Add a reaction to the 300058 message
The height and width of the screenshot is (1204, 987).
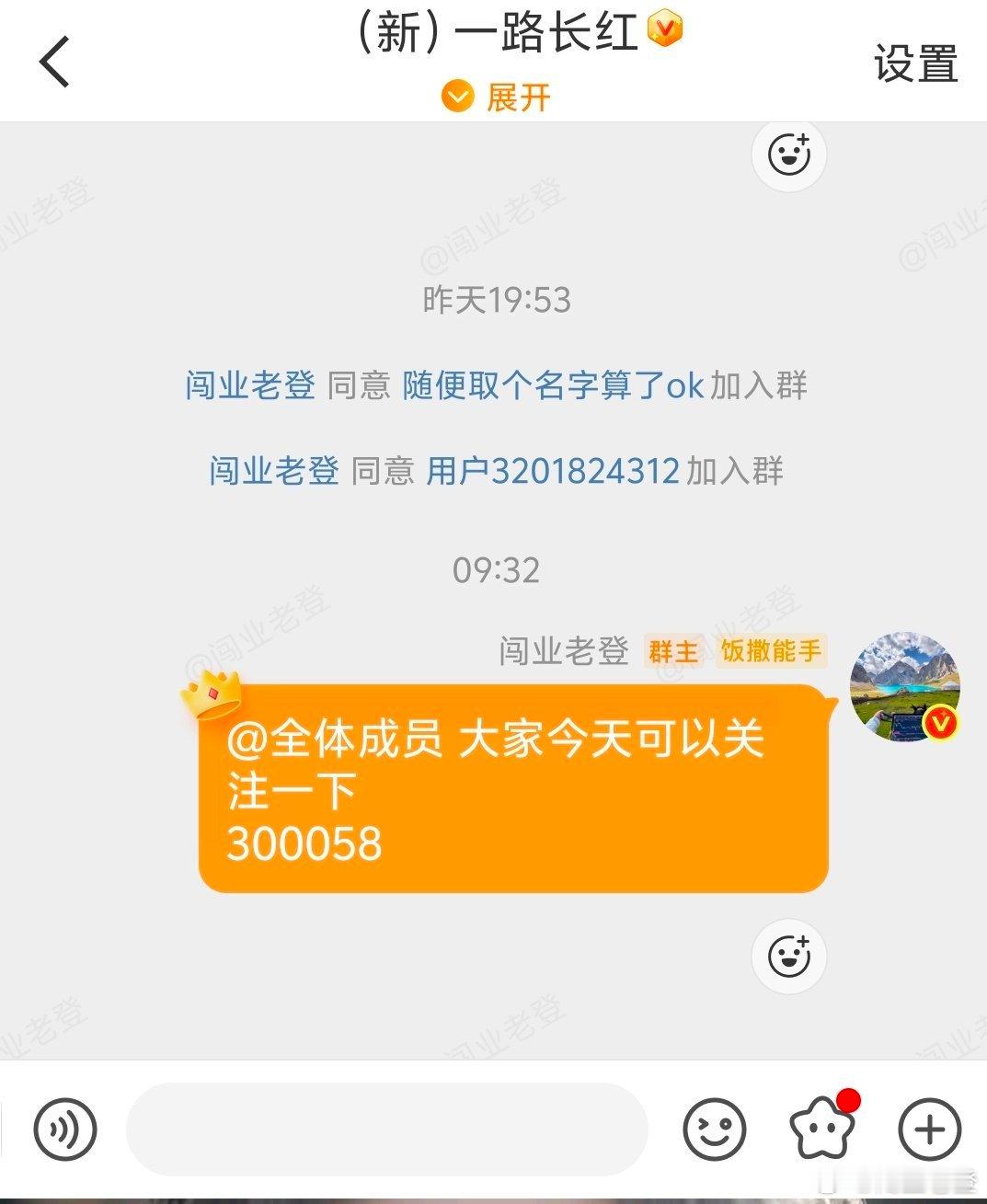(788, 957)
